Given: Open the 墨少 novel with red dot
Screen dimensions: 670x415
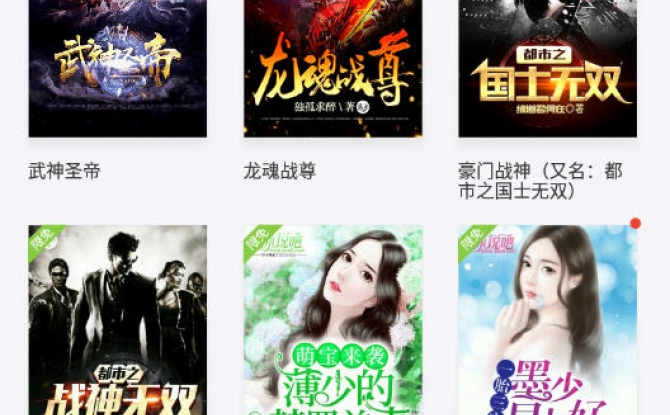Looking at the screenshot, I should pyautogui.click(x=547, y=320).
